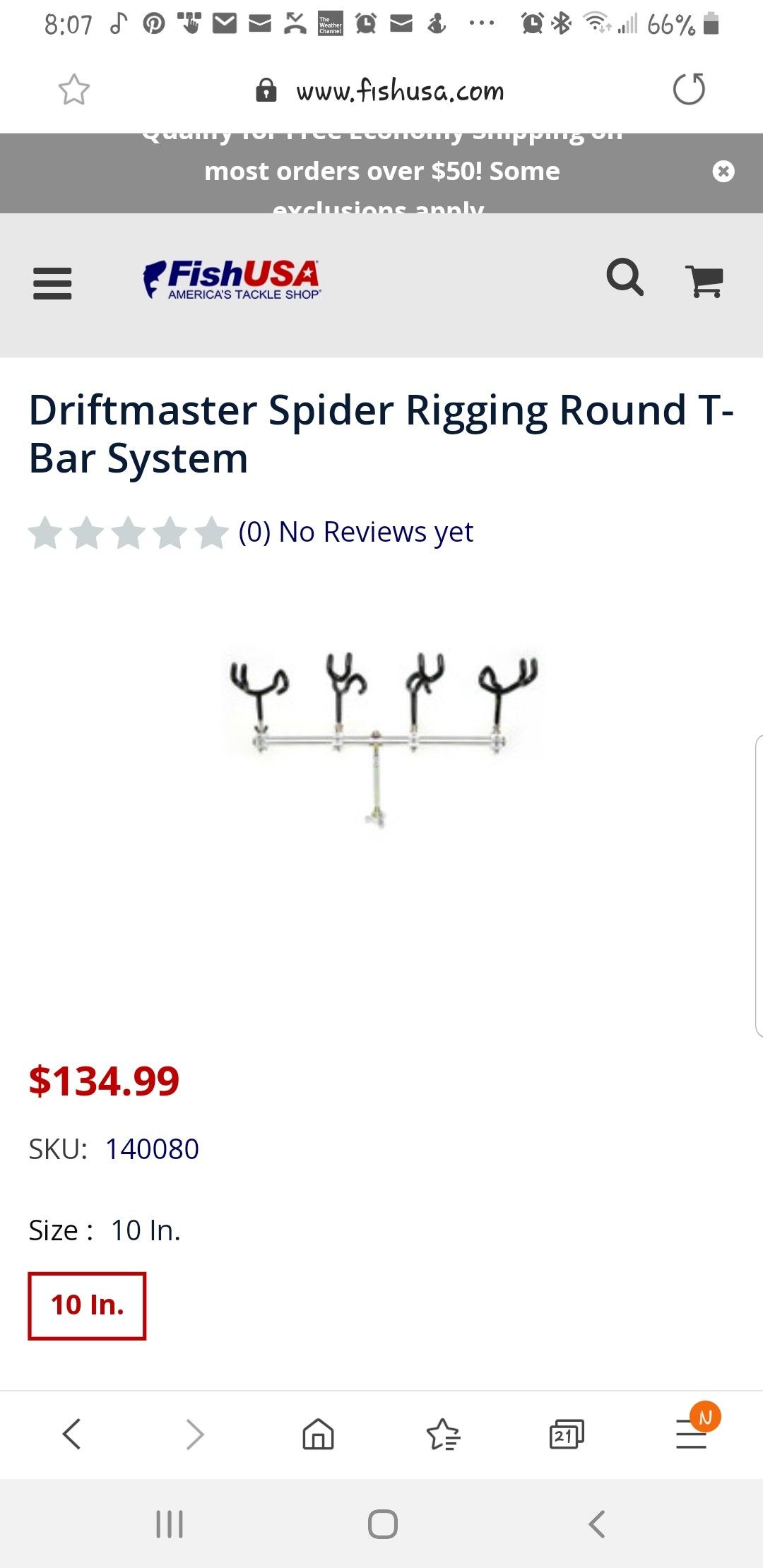Go to FishUSA homepage via logo
Screen dimensions: 763x1568
pyautogui.click(x=232, y=280)
